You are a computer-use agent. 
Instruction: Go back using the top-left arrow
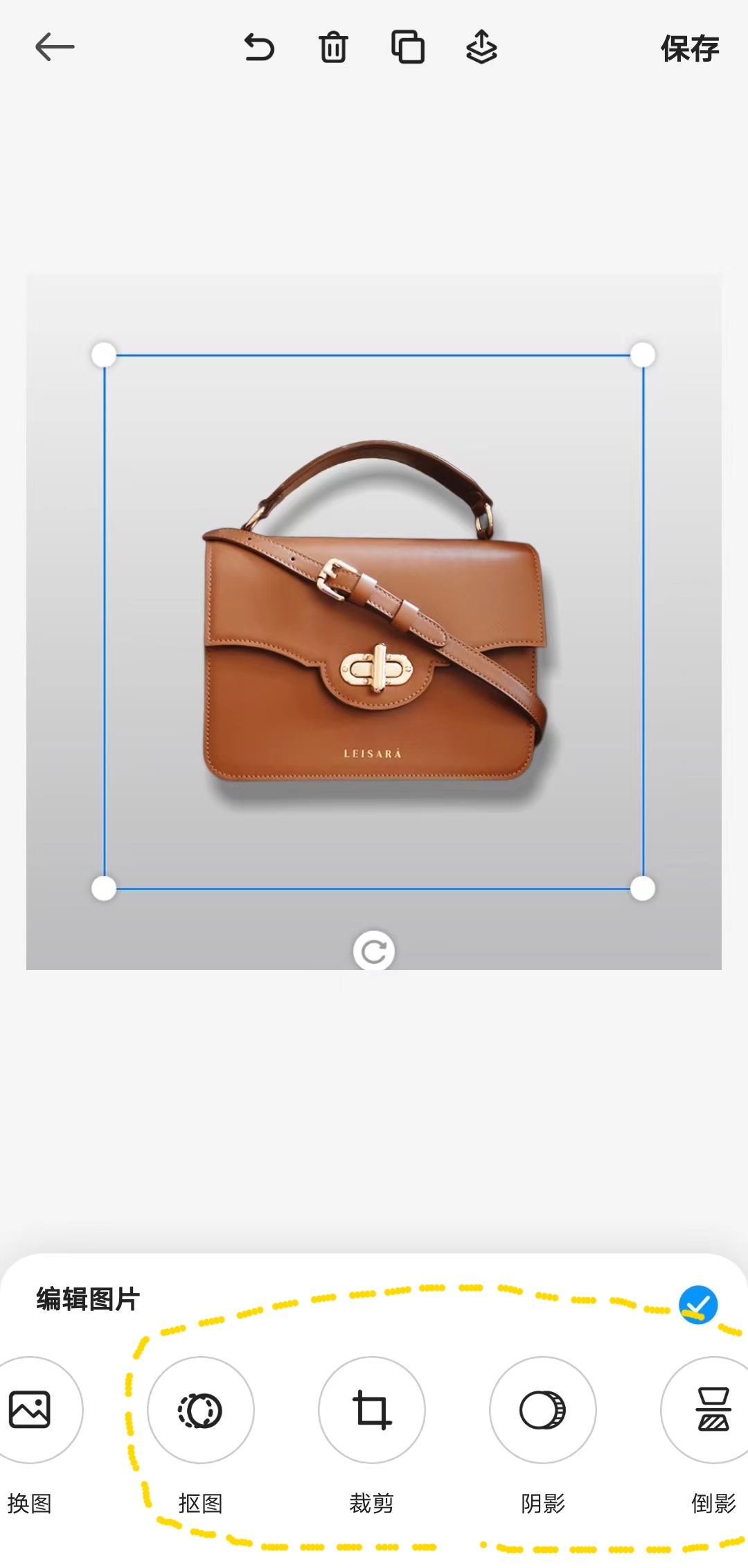(54, 47)
